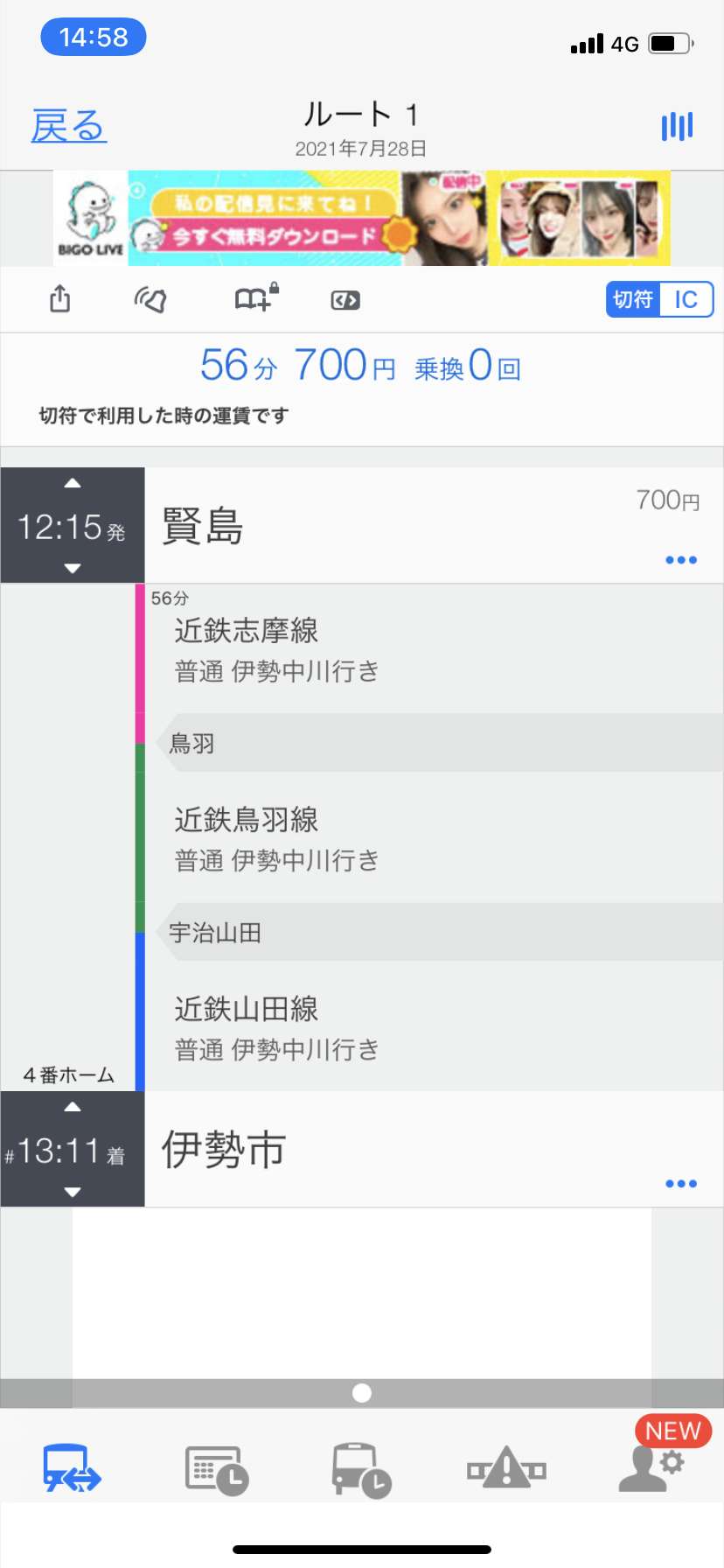The image size is (724, 1568).
Task: Tap the vibrating bell alert icon
Action: coord(150,299)
